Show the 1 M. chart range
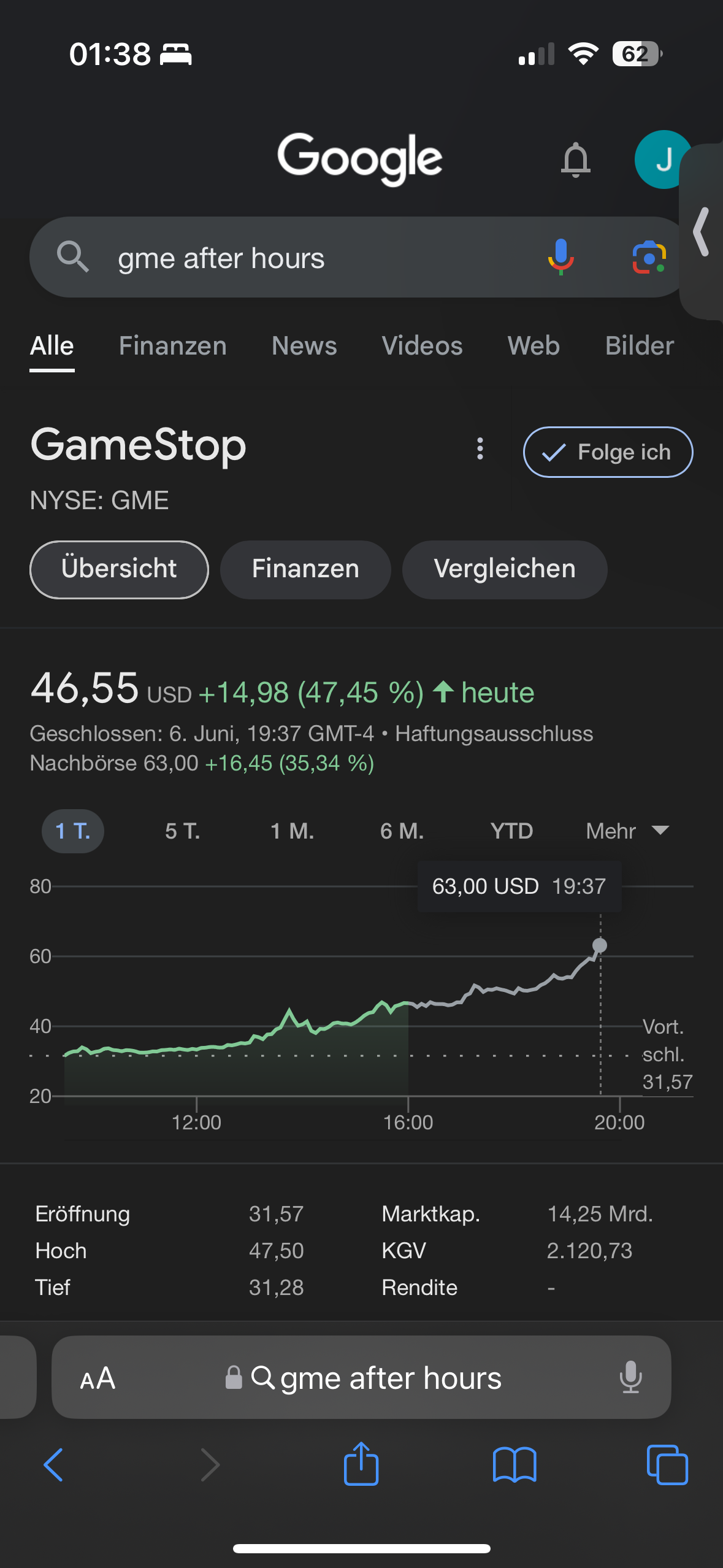This screenshot has height=1568, width=723. (x=292, y=831)
